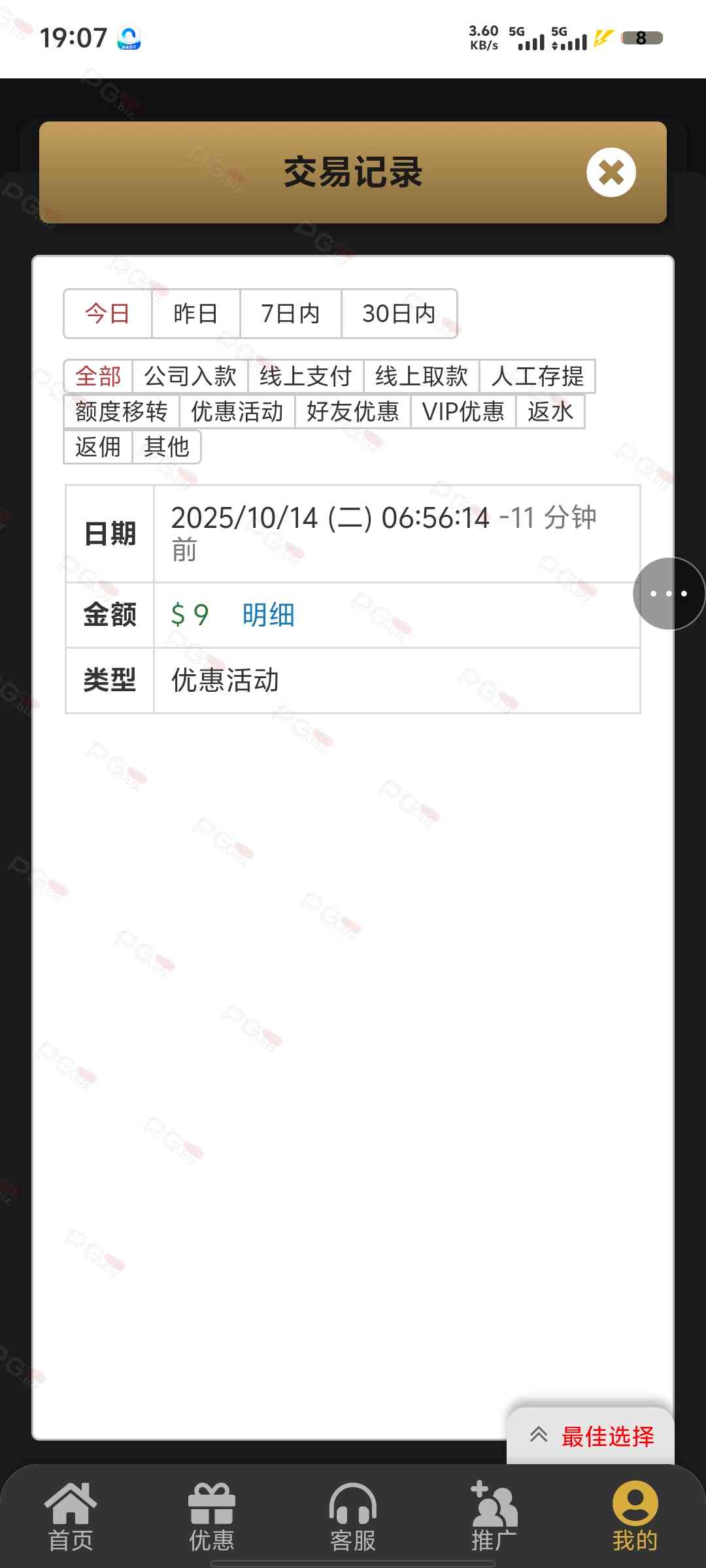
Task: Open 明细 for the $9 transaction
Action: (x=268, y=615)
